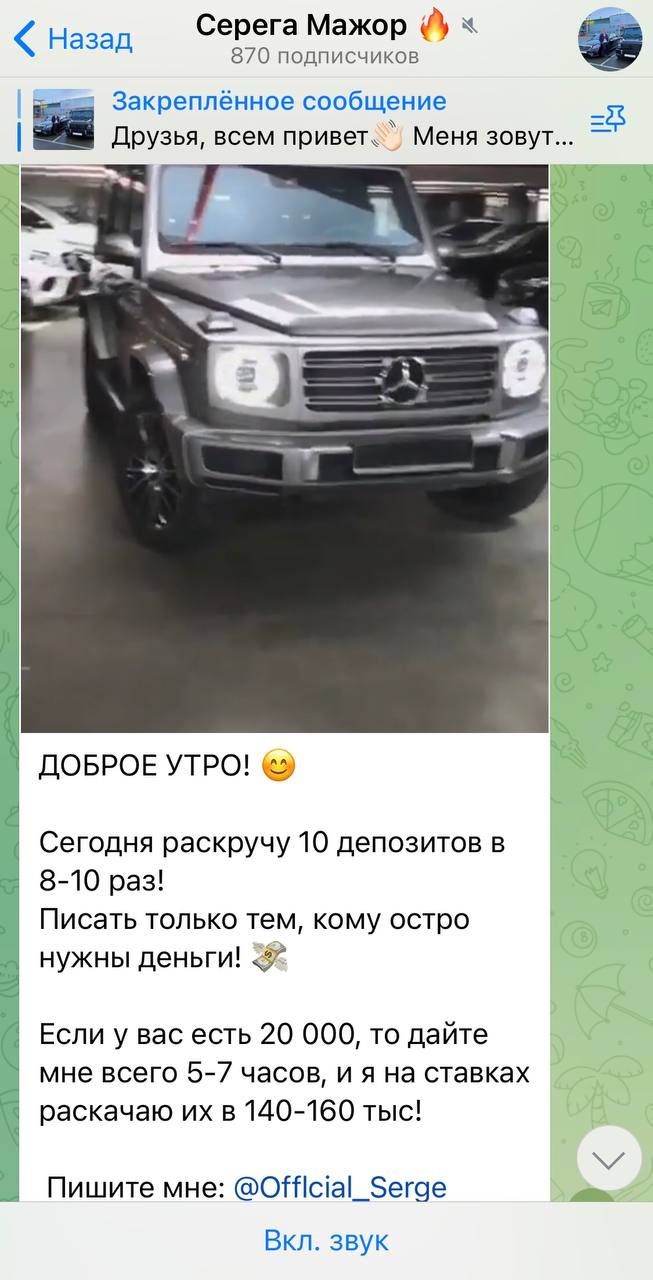Open channel info for Серега Мажор

323,38
